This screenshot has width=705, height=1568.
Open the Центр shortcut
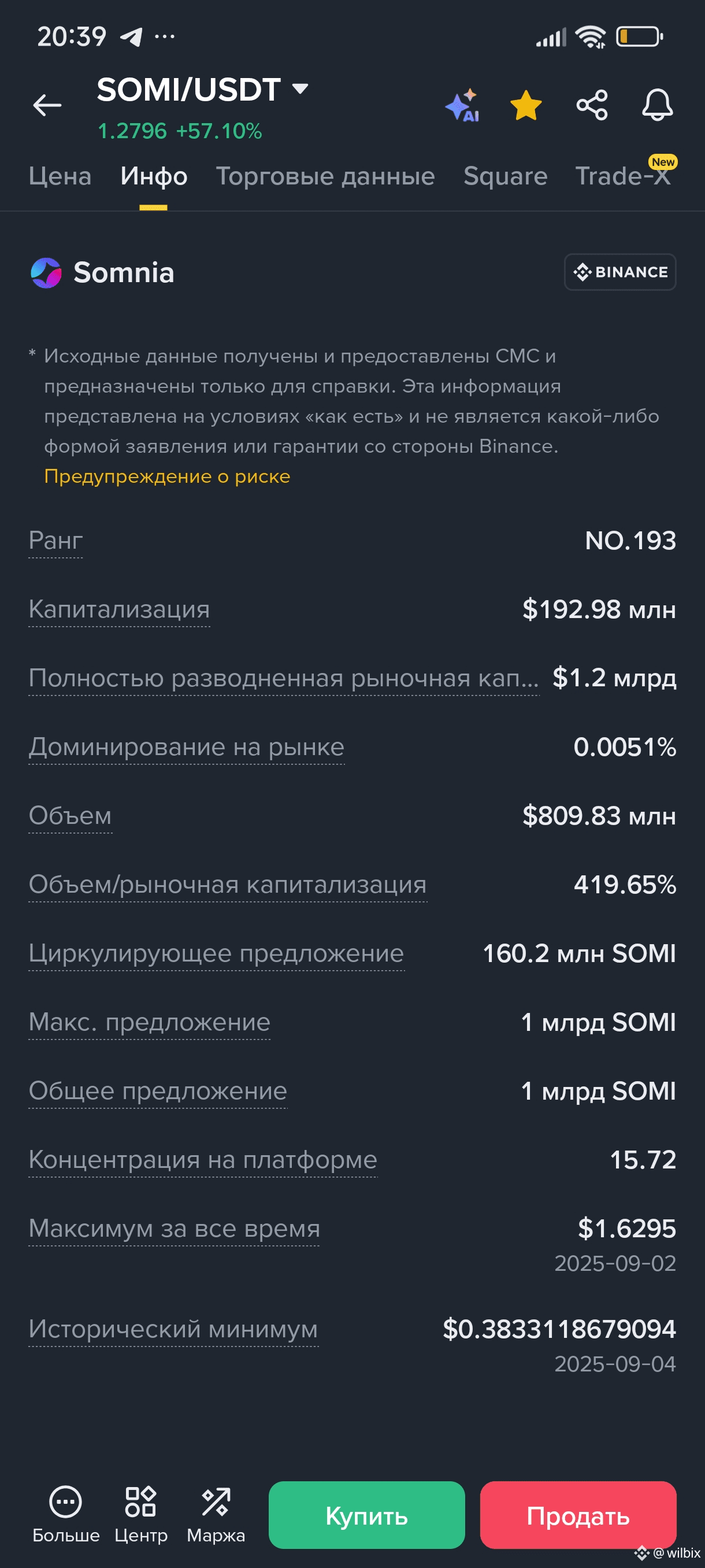click(x=140, y=1514)
